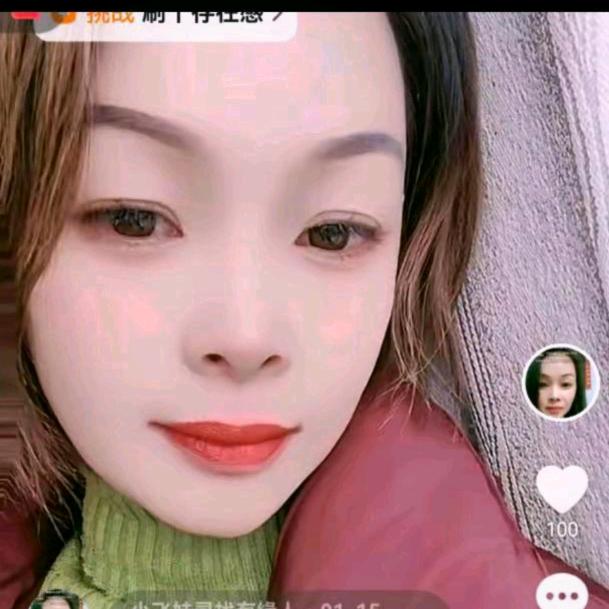Like the video with the heart icon
Viewport: 609px width, 609px height.
click(562, 488)
